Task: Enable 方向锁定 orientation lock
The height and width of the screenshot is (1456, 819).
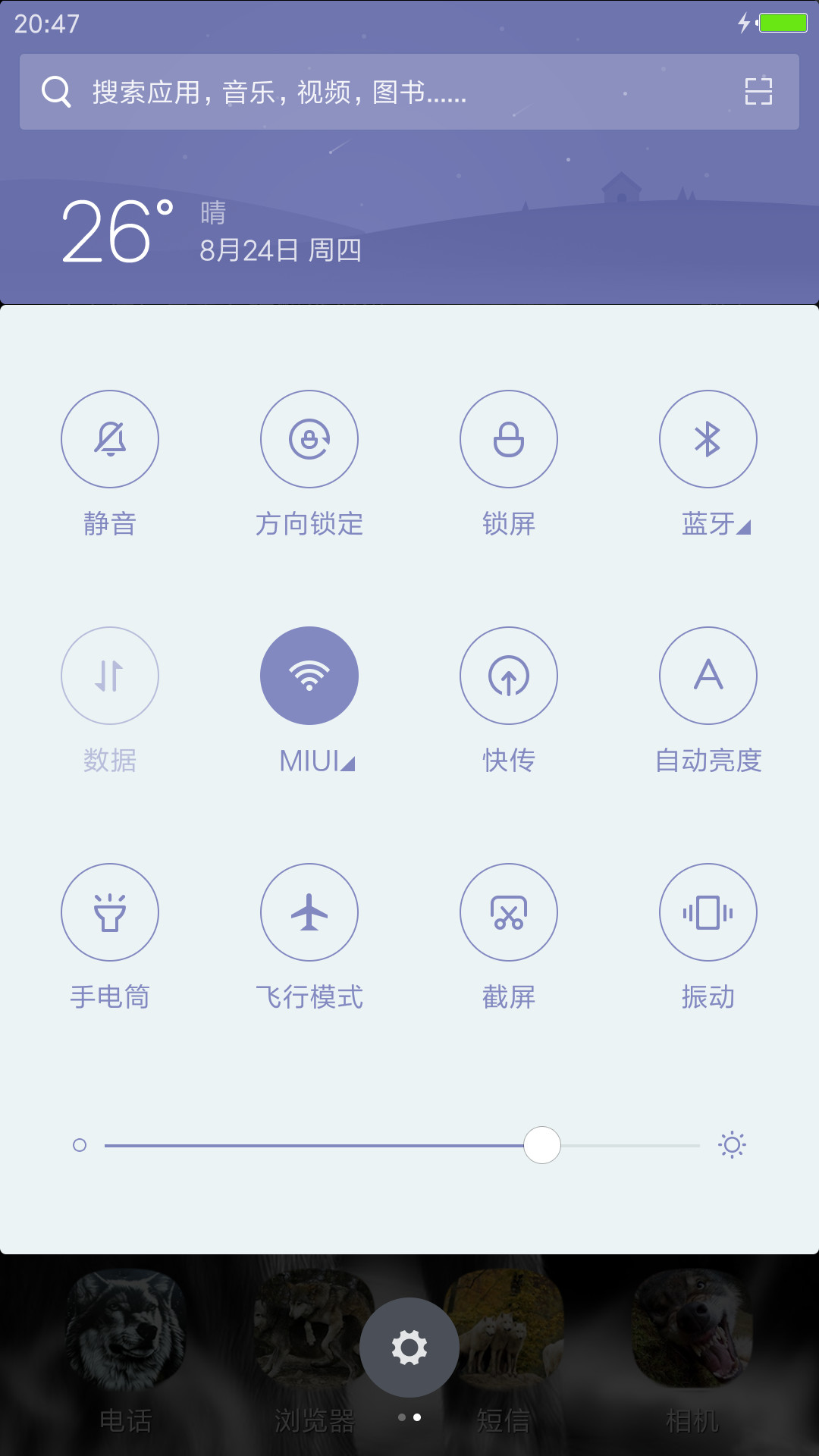Action: pos(309,439)
